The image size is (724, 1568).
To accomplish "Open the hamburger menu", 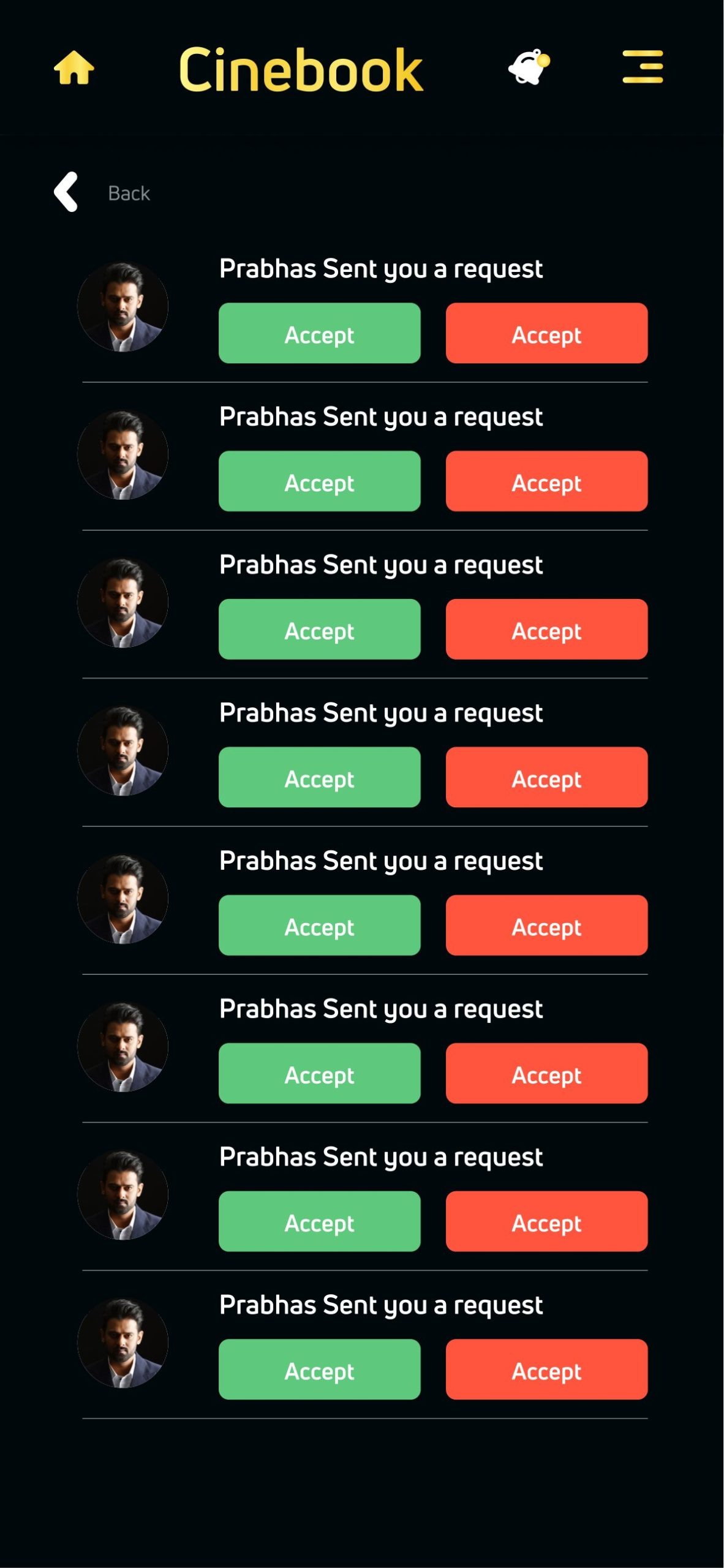I will pos(643,67).
